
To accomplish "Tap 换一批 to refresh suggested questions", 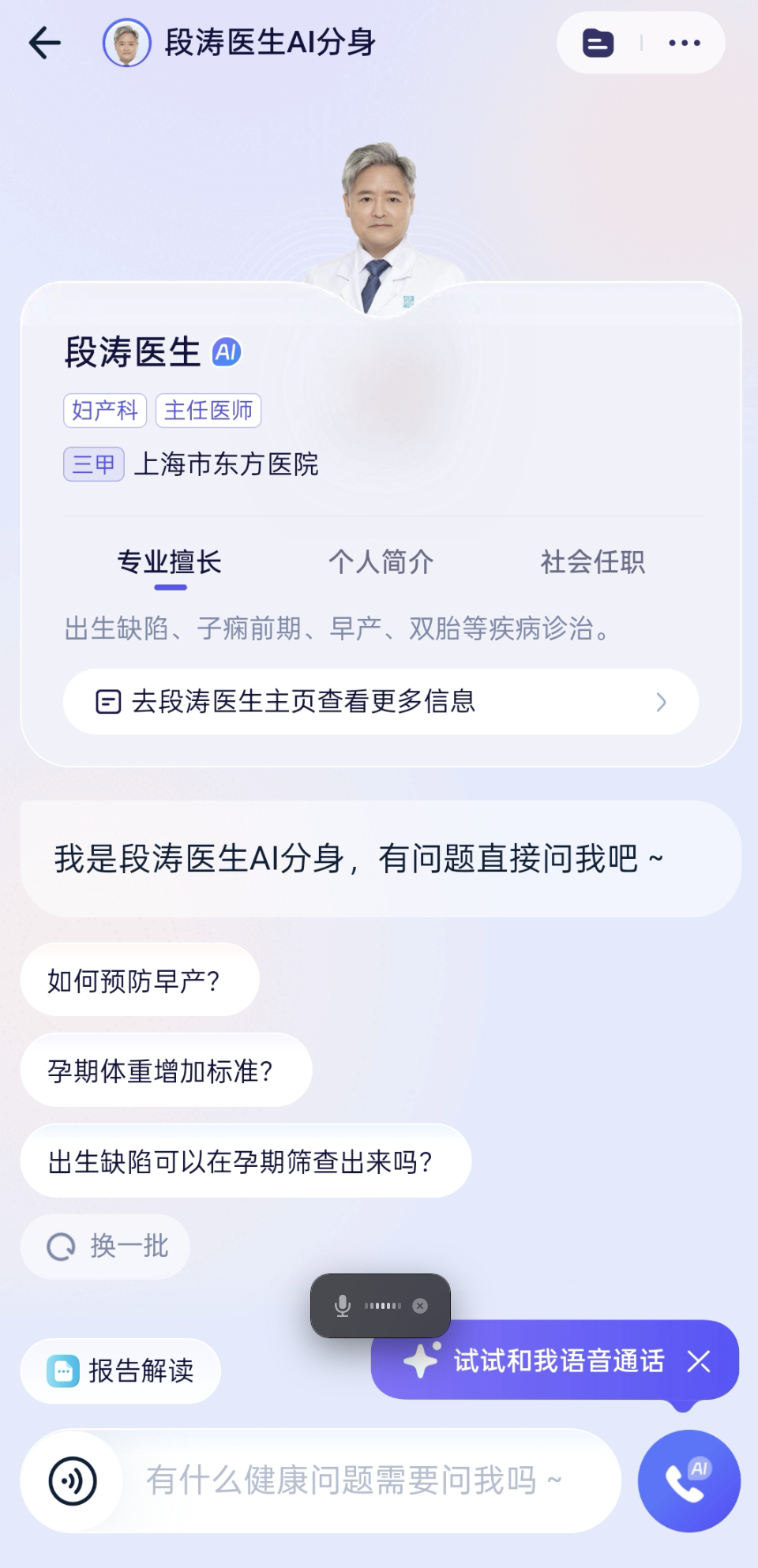I will click(x=104, y=1247).
